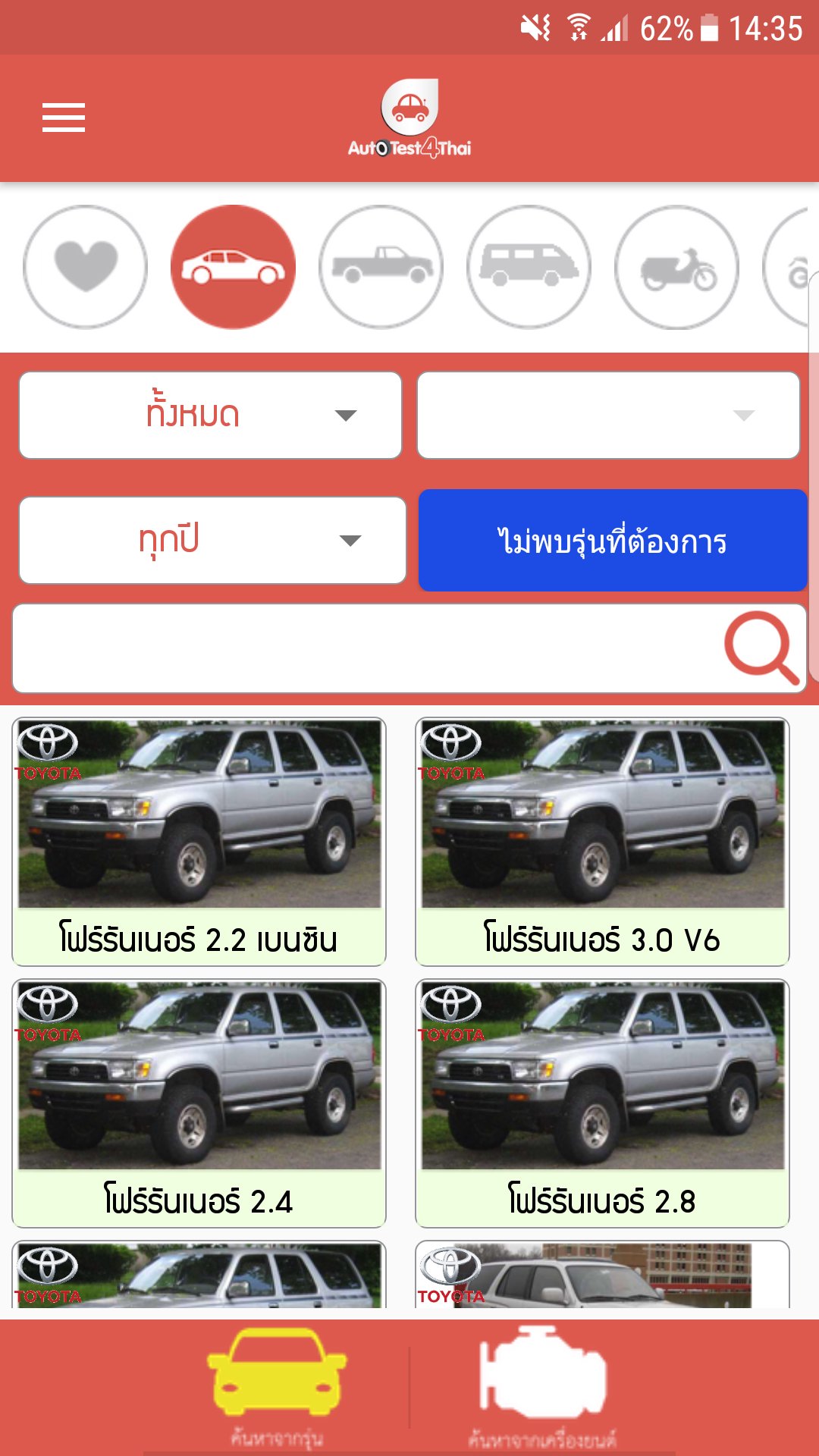
Task: Open the ทั้งหมด brand dropdown
Action: pos(210,415)
